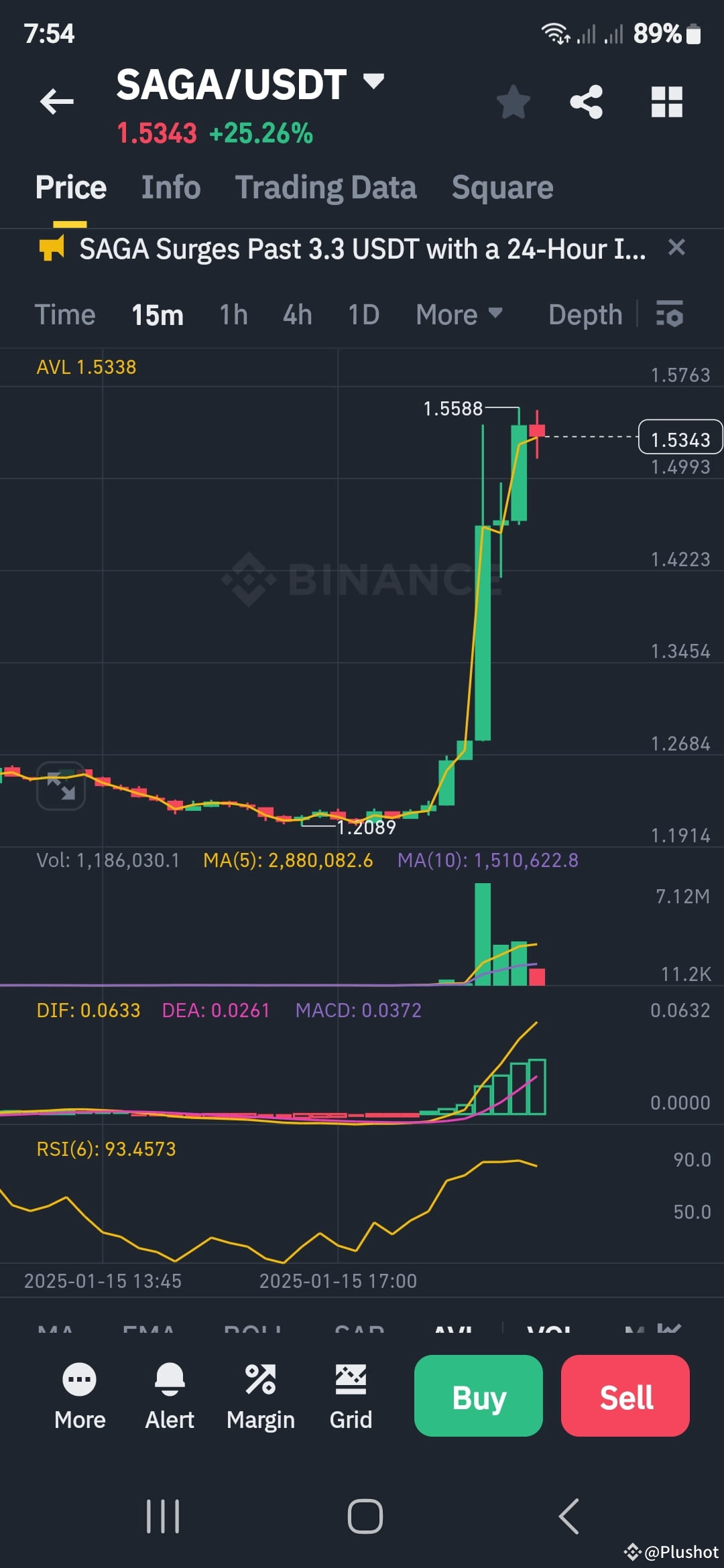The width and height of the screenshot is (724, 1568).
Task: Switch chart timeframe to 1D
Action: tap(361, 314)
